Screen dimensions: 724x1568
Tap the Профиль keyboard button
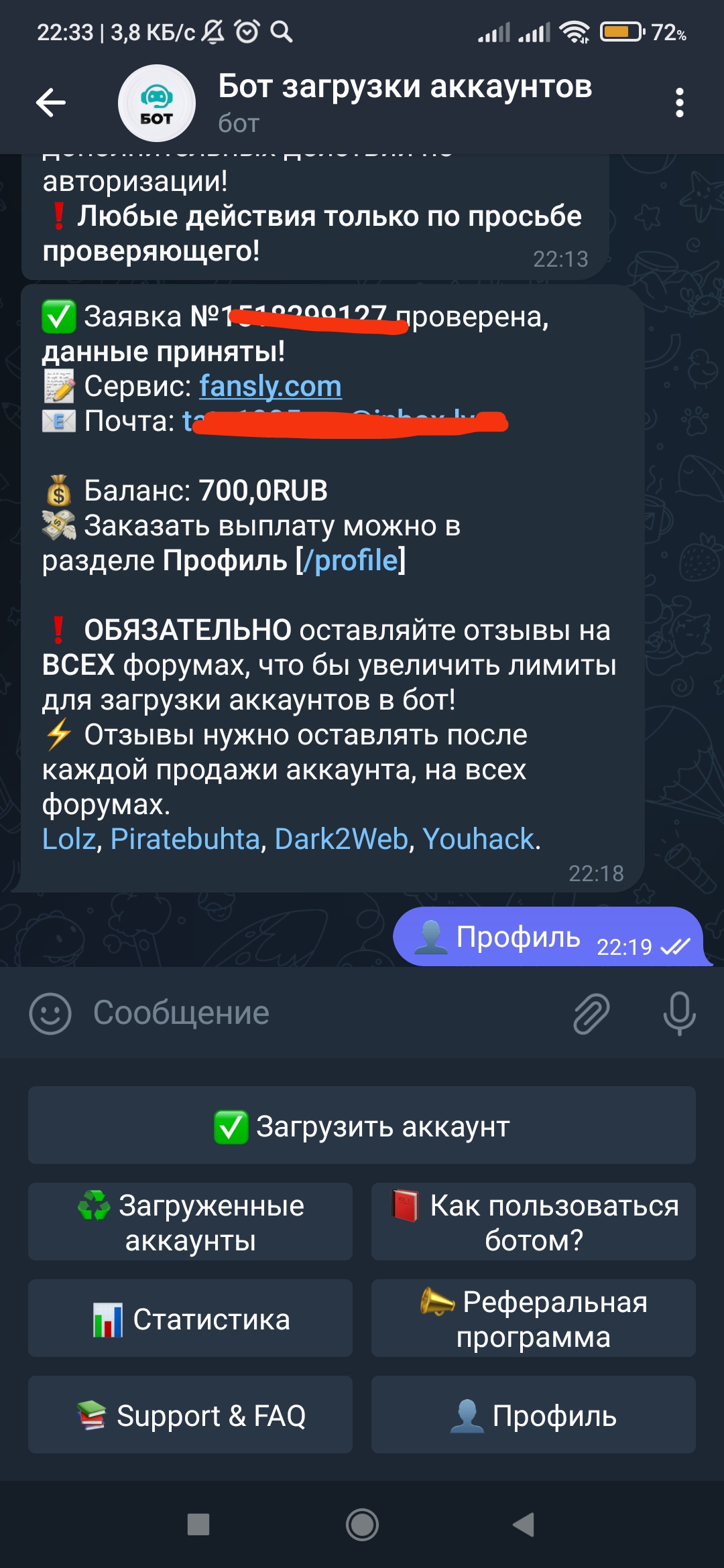[534, 1415]
